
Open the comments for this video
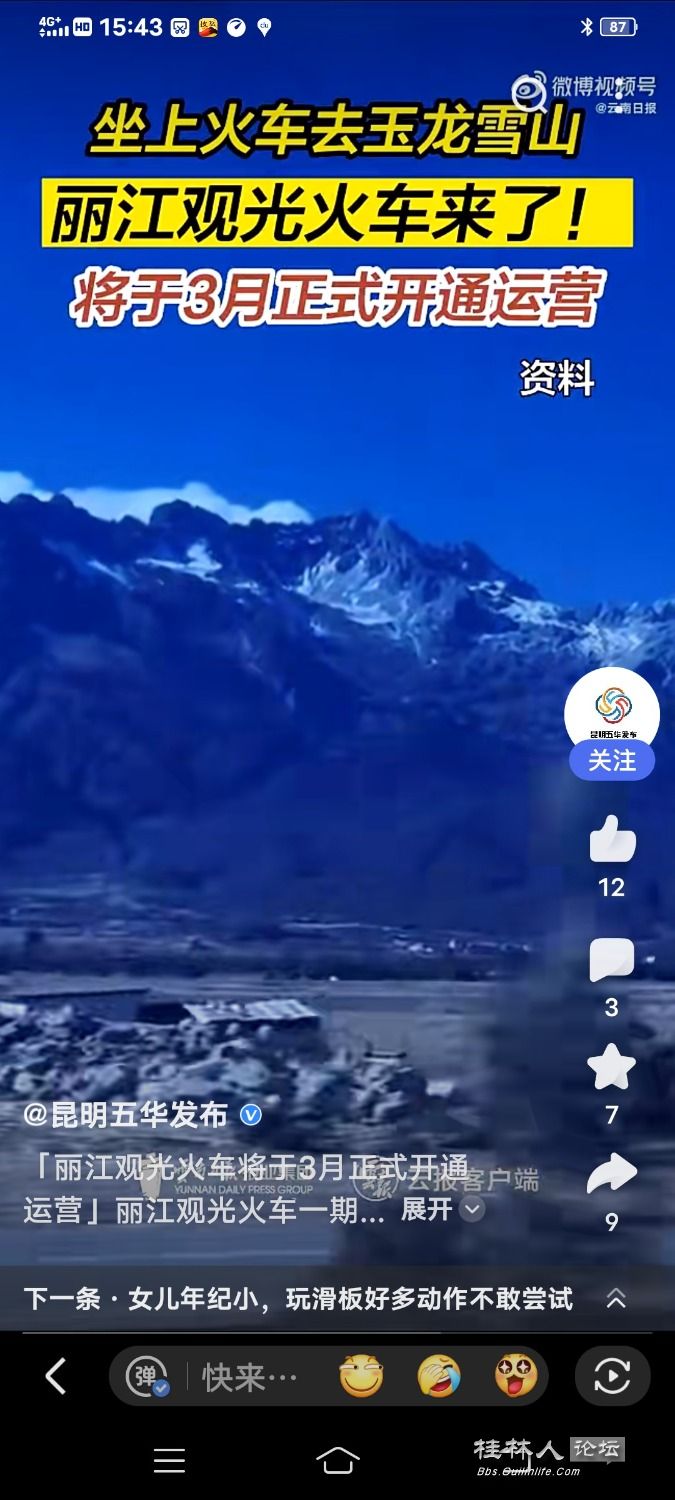[611, 961]
